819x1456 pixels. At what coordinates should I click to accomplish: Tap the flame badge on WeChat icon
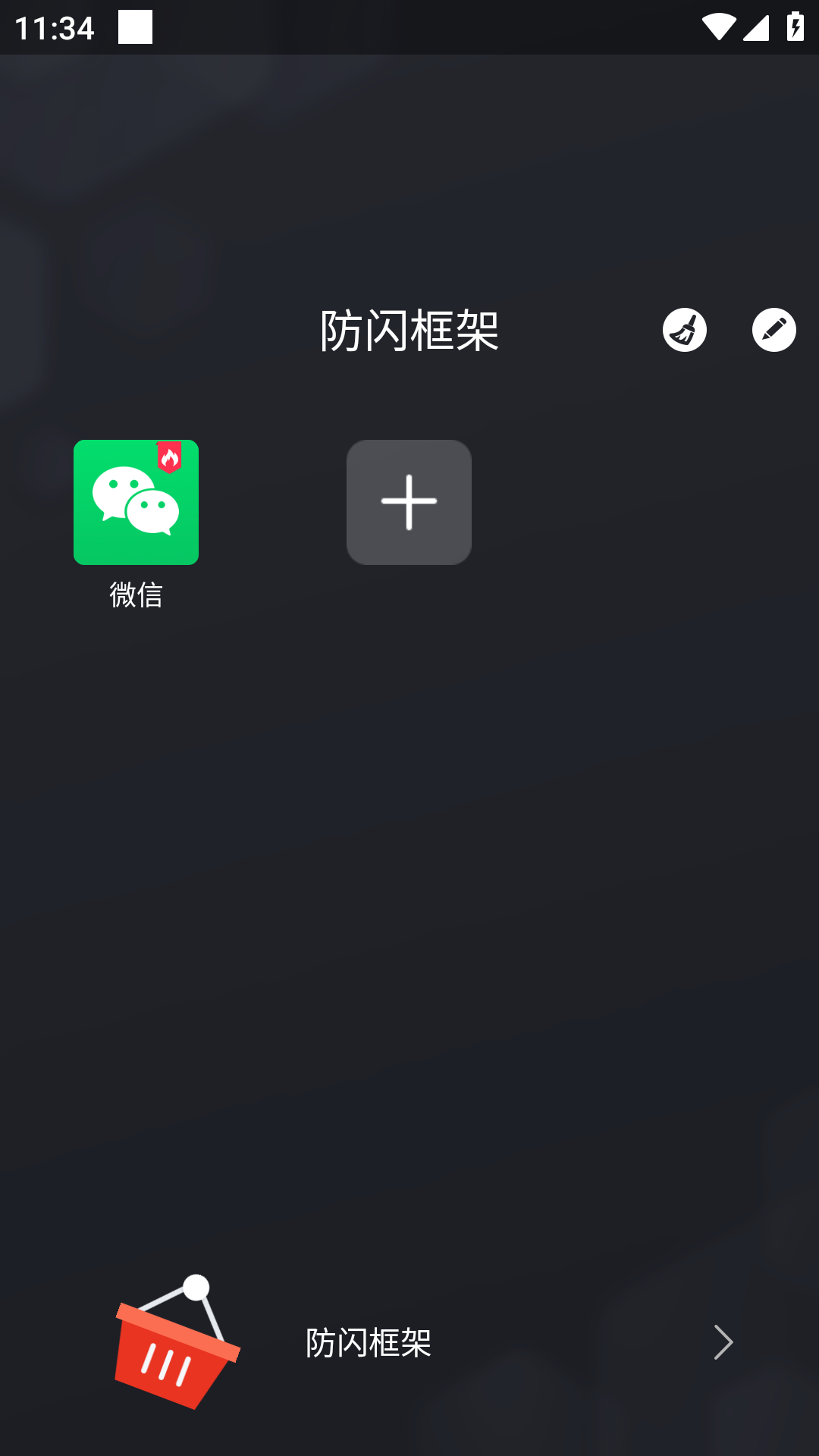170,457
